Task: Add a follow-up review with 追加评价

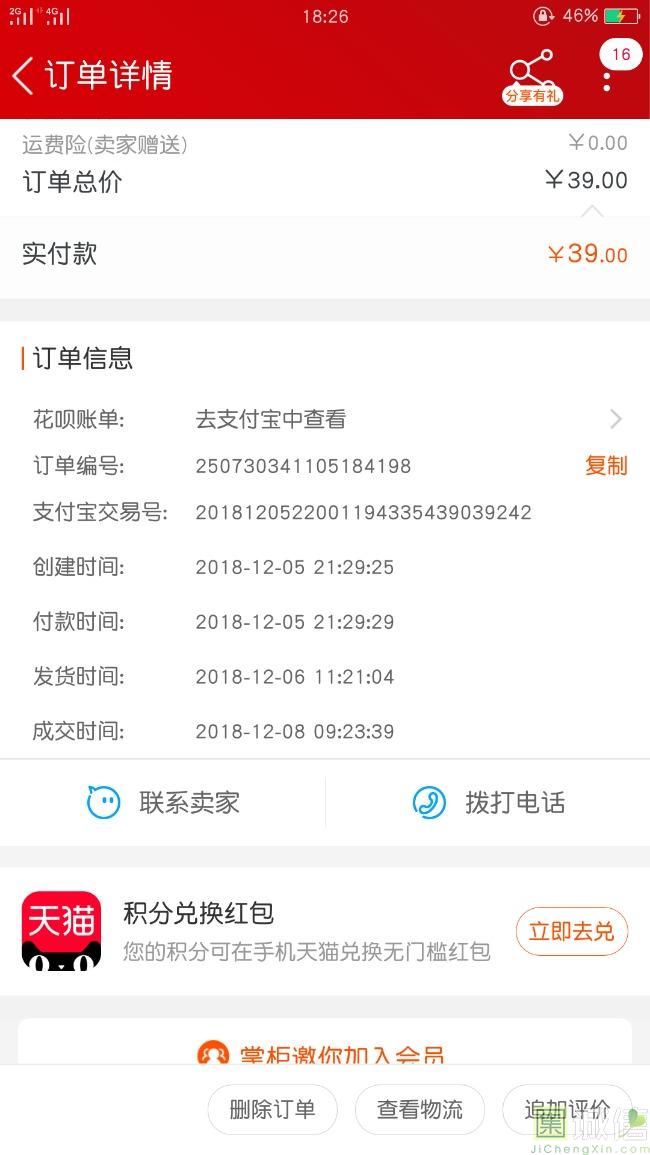Action: (567, 1109)
